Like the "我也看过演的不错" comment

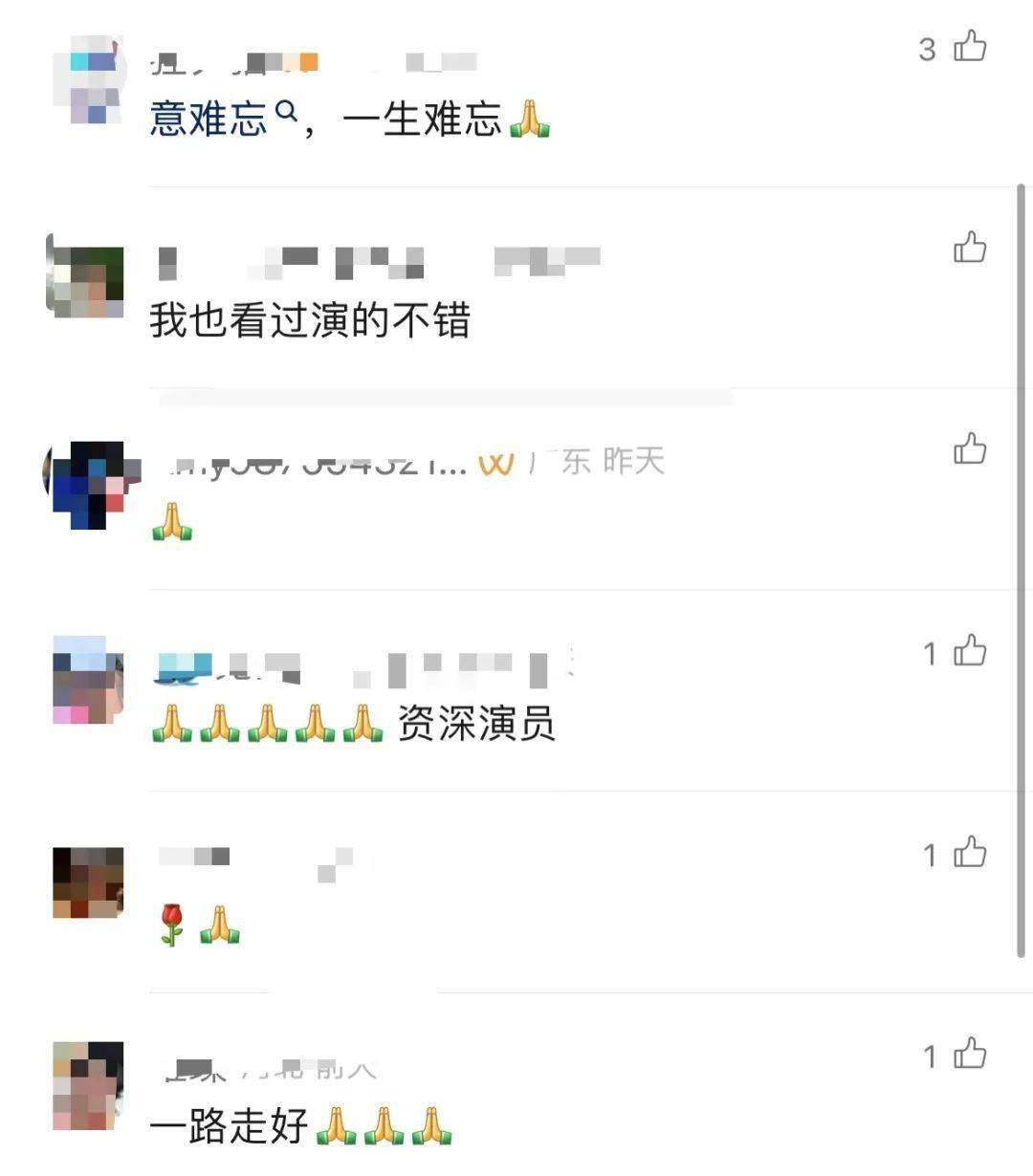click(972, 250)
